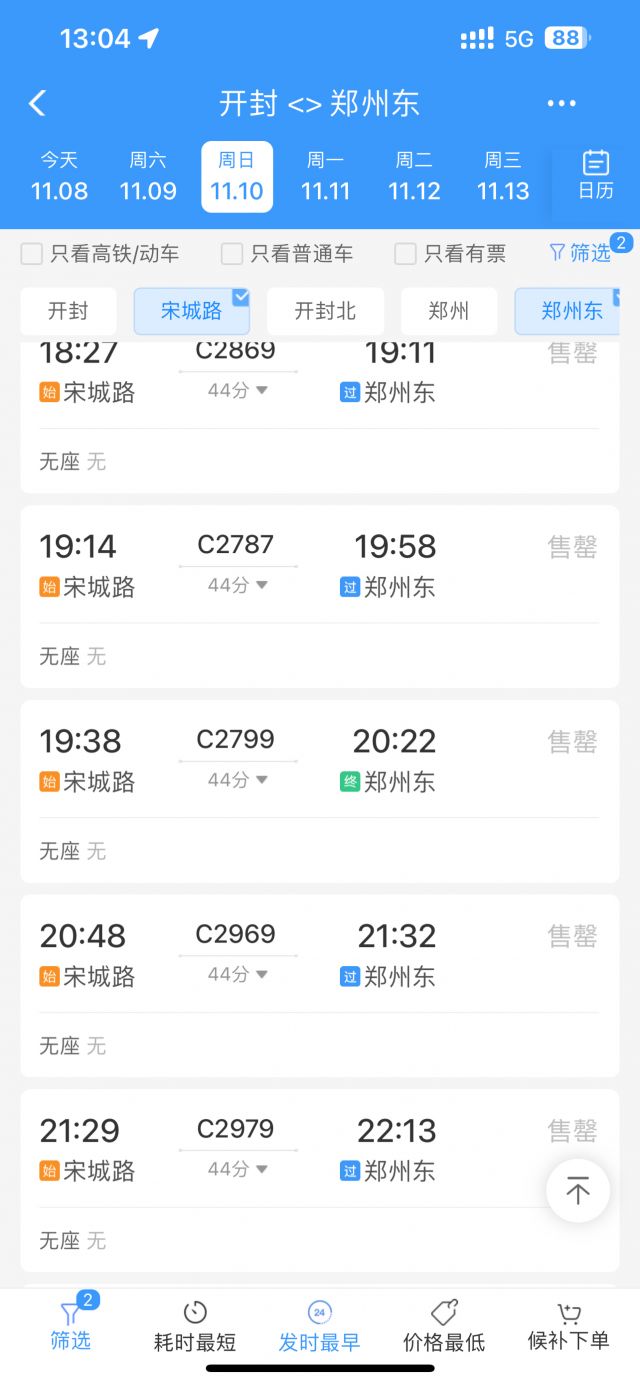Go back using the back arrow

37,103
